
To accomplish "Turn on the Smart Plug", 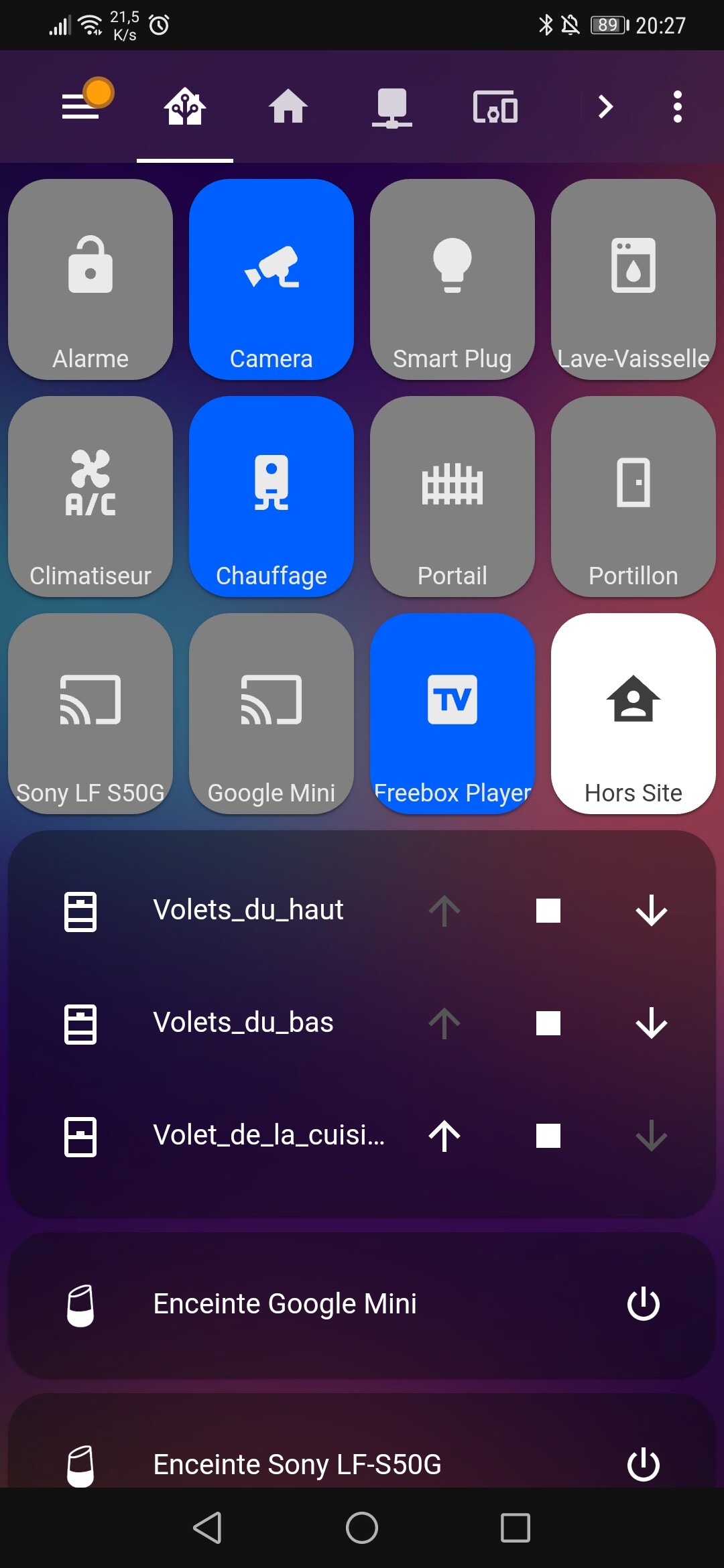I will point(452,279).
